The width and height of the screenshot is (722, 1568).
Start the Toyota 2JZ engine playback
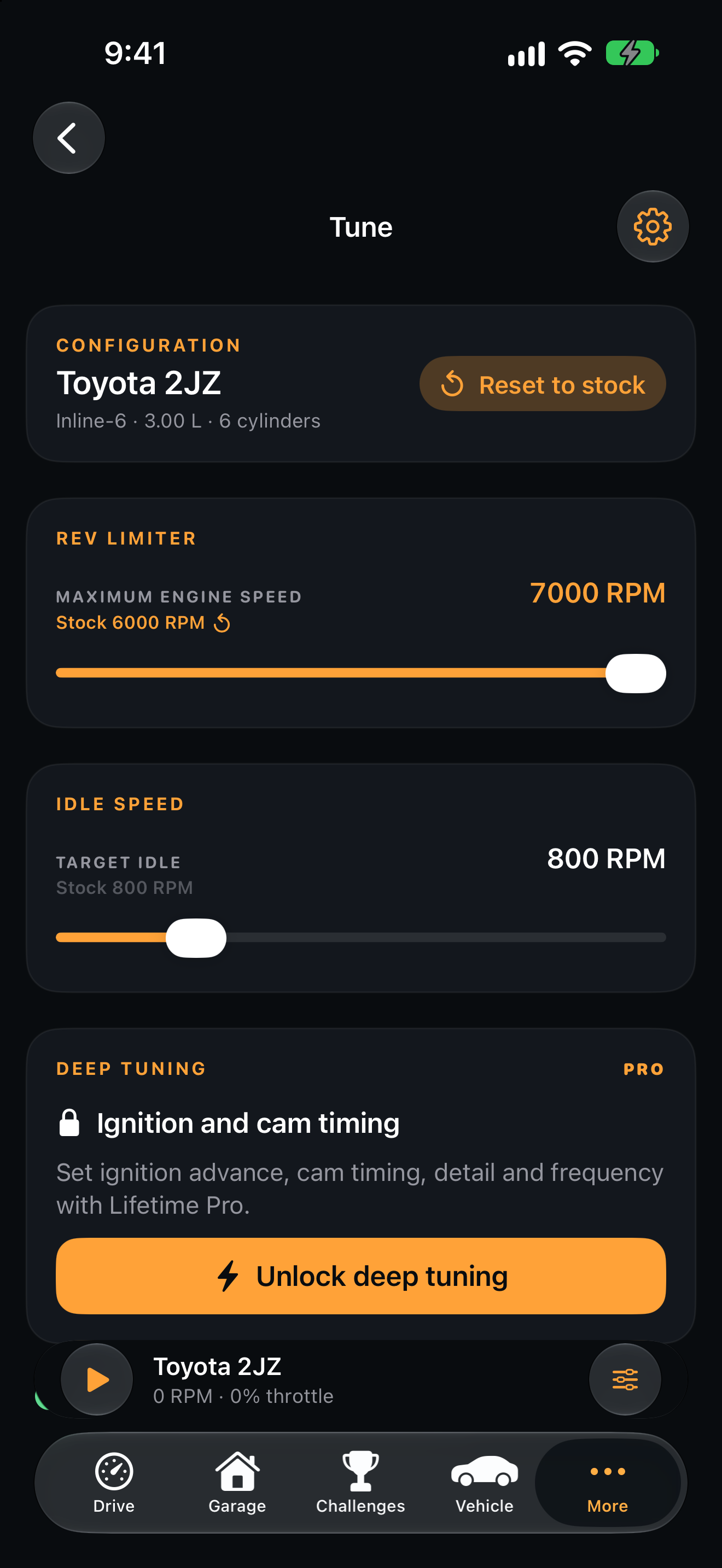tap(97, 1379)
